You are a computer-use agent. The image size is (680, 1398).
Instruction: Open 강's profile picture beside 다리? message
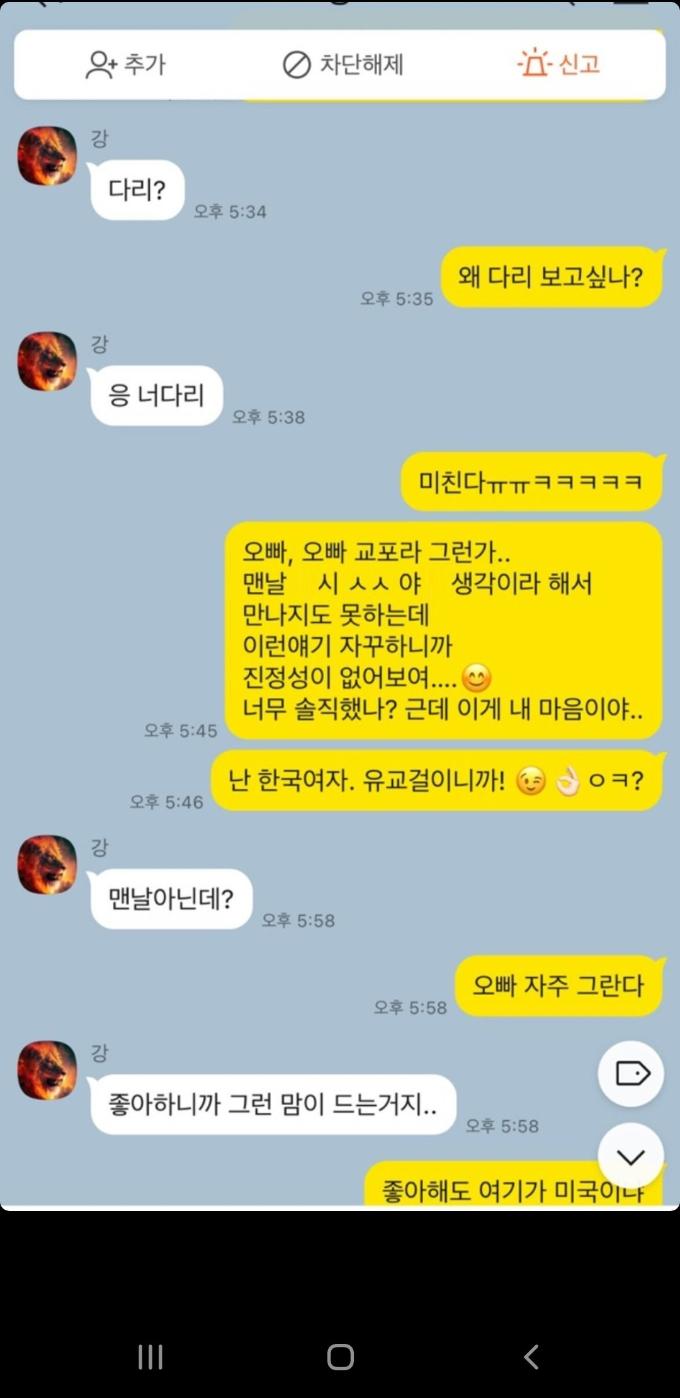coord(47,157)
